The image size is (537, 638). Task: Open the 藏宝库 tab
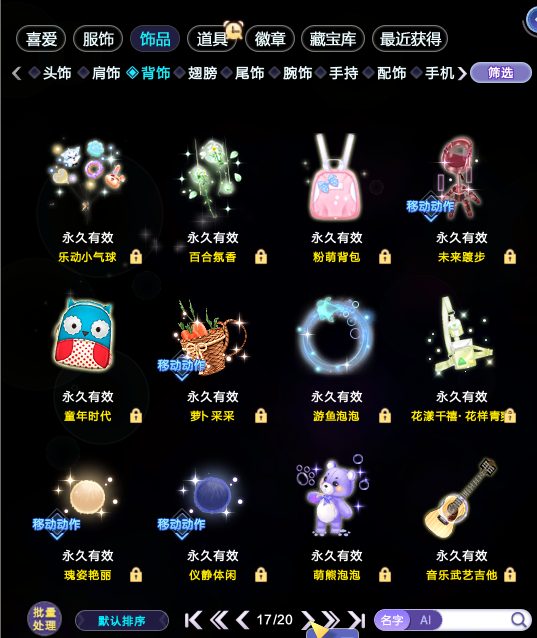332,39
